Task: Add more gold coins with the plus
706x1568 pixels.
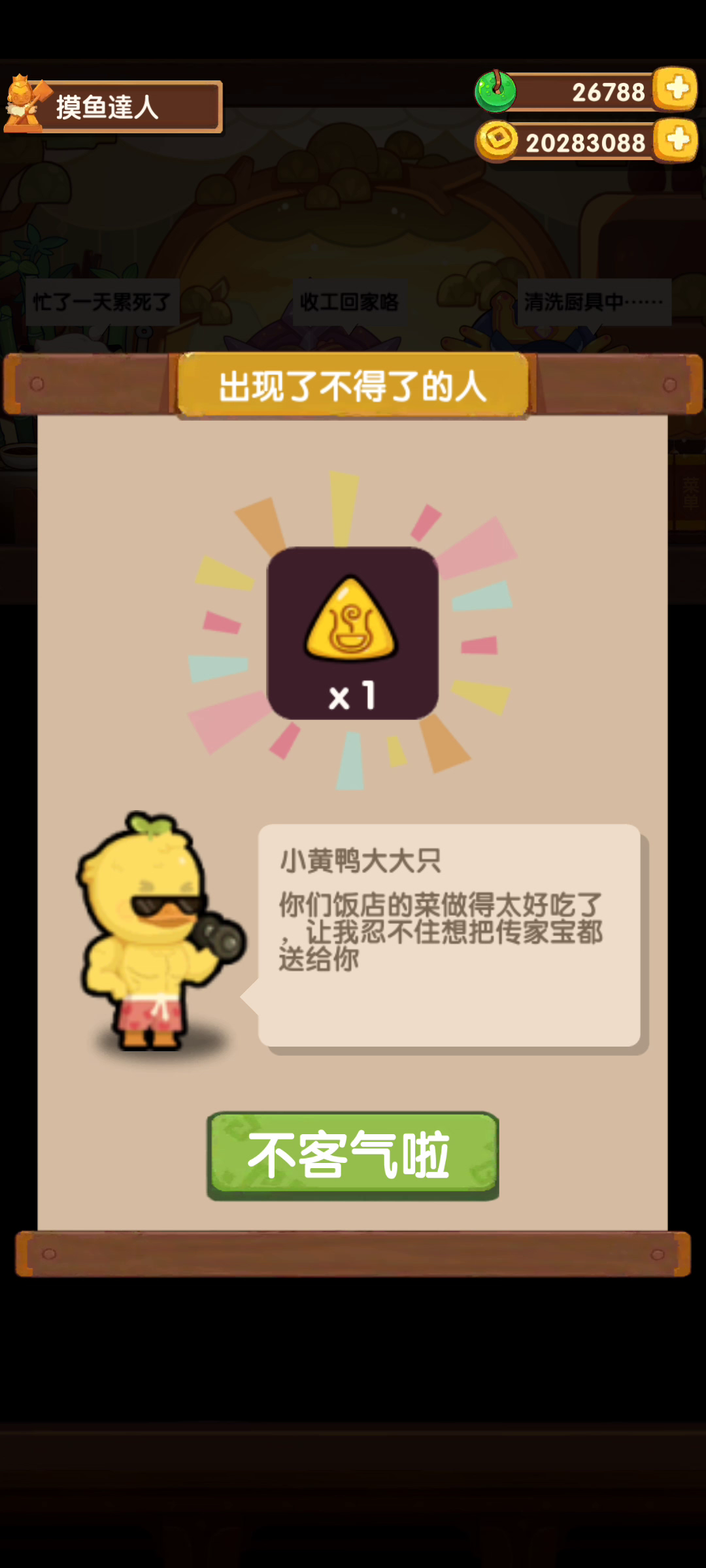Action: (676, 140)
